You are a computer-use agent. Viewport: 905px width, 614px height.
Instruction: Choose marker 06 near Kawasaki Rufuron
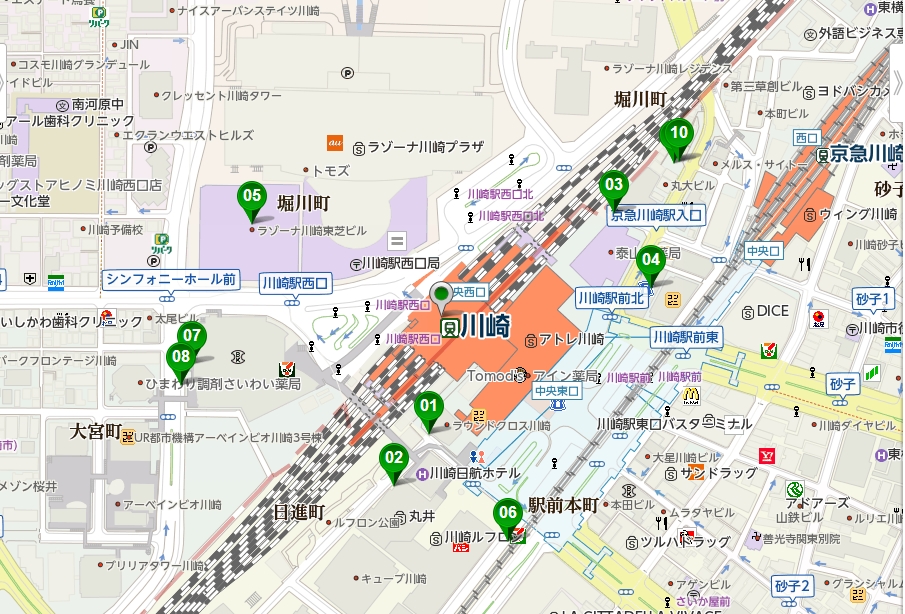click(x=508, y=514)
